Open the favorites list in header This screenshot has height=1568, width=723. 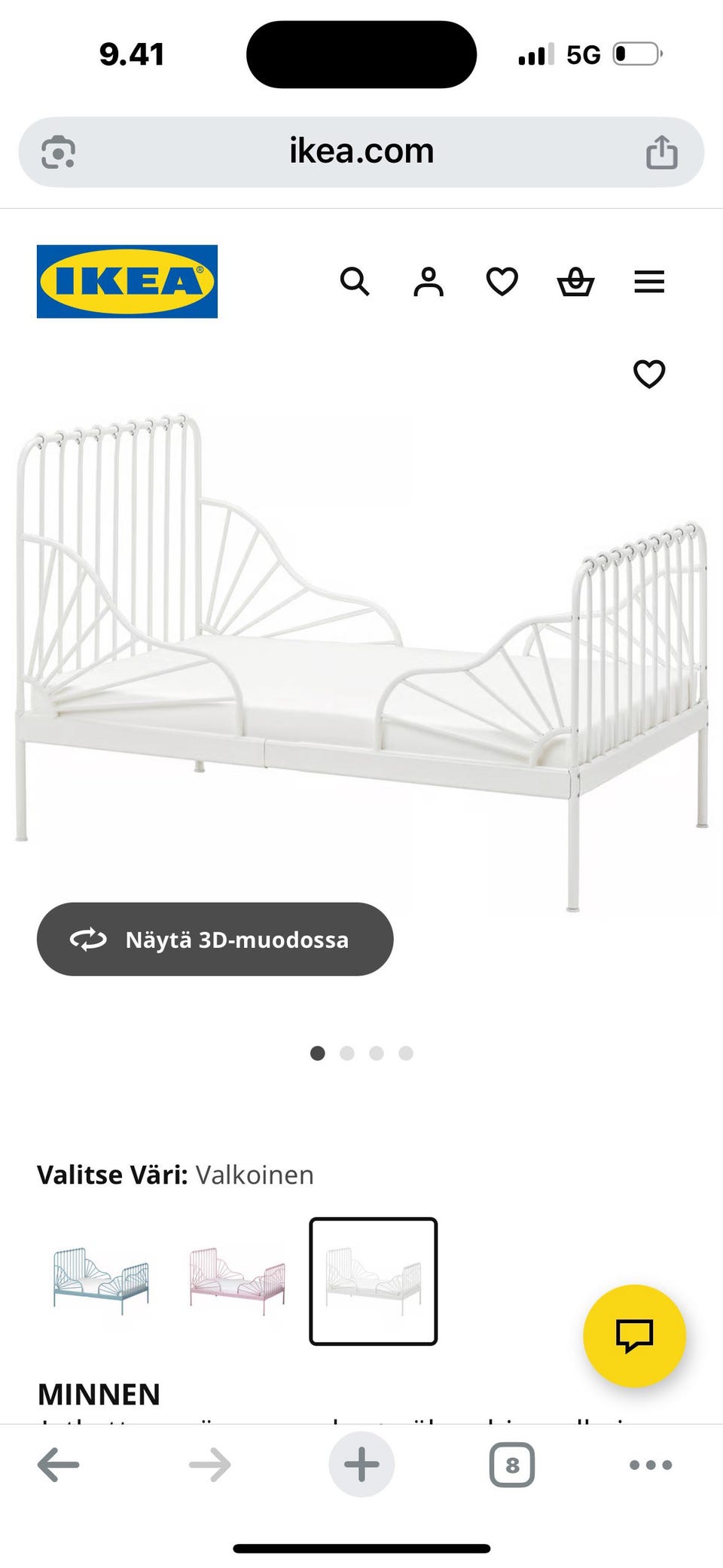tap(502, 282)
